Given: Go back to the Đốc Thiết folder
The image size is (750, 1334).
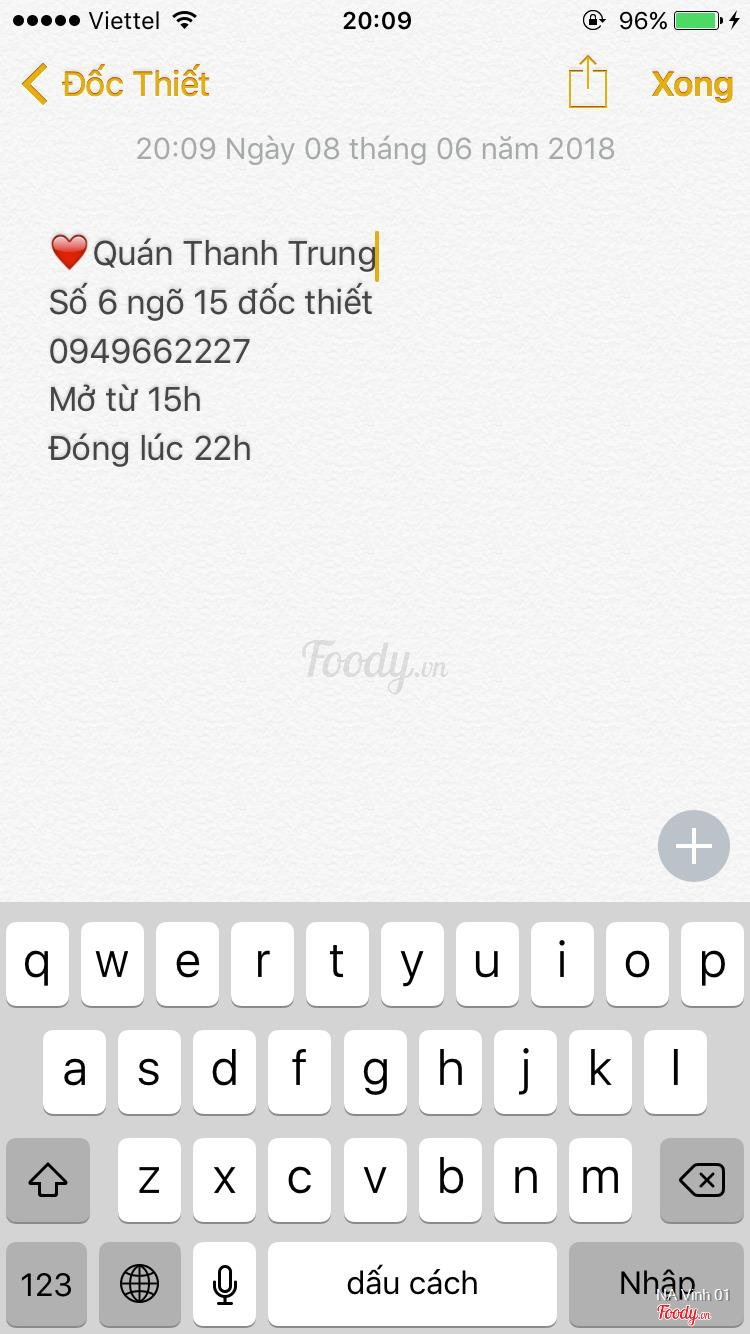Looking at the screenshot, I should pos(115,84).
